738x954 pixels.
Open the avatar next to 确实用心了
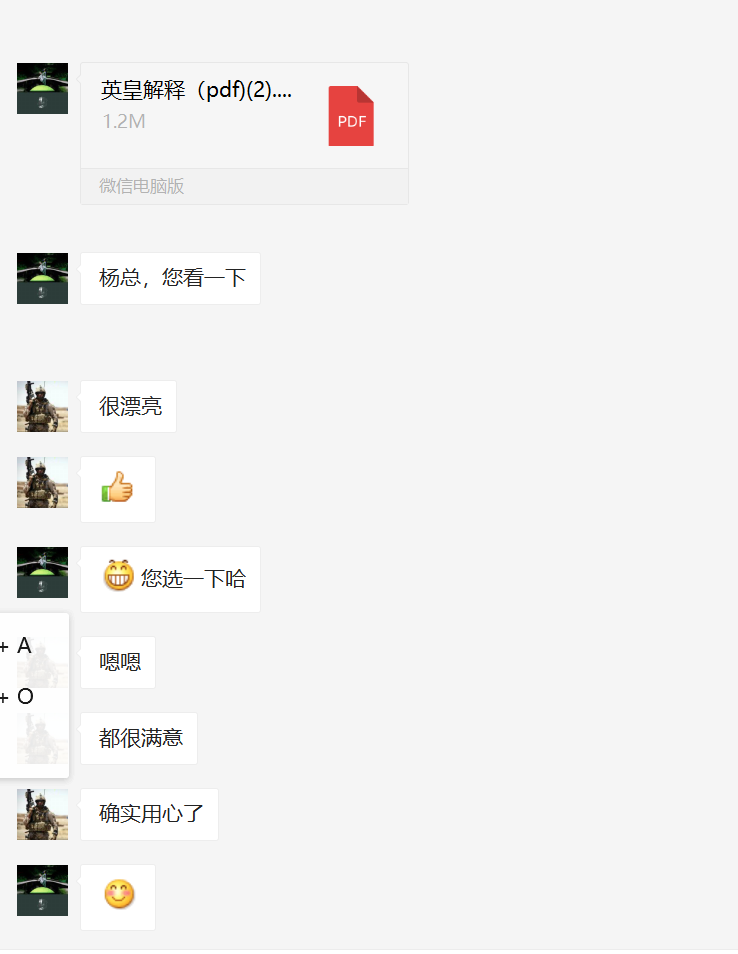click(42, 814)
